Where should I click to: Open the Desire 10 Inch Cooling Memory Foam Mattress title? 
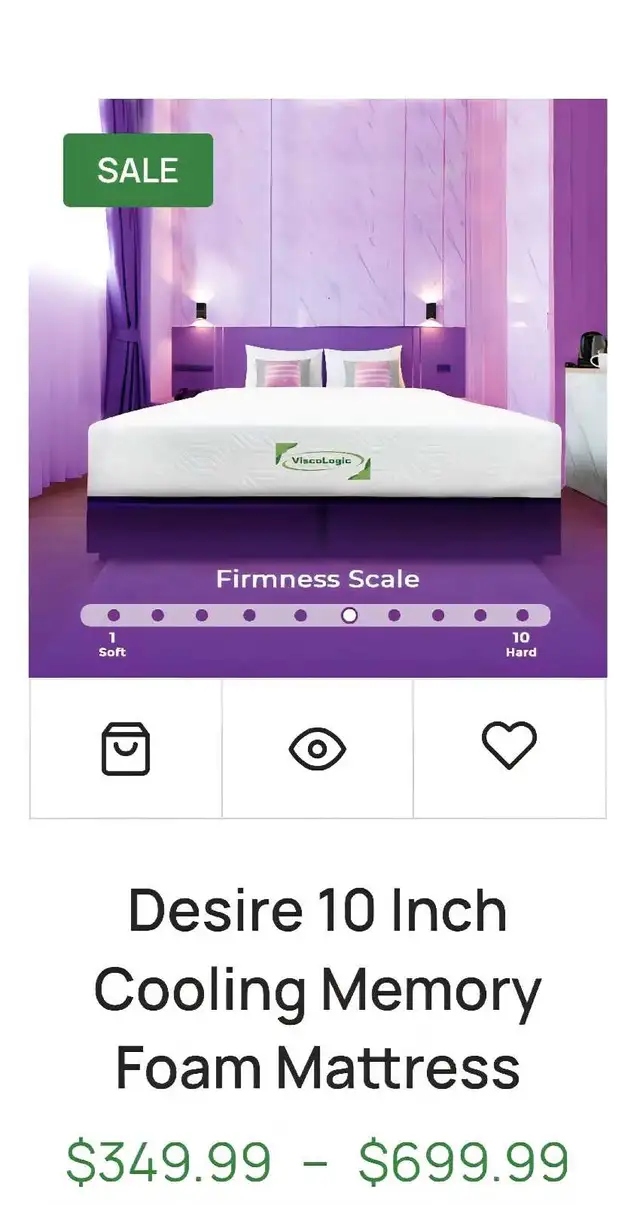pos(318,989)
